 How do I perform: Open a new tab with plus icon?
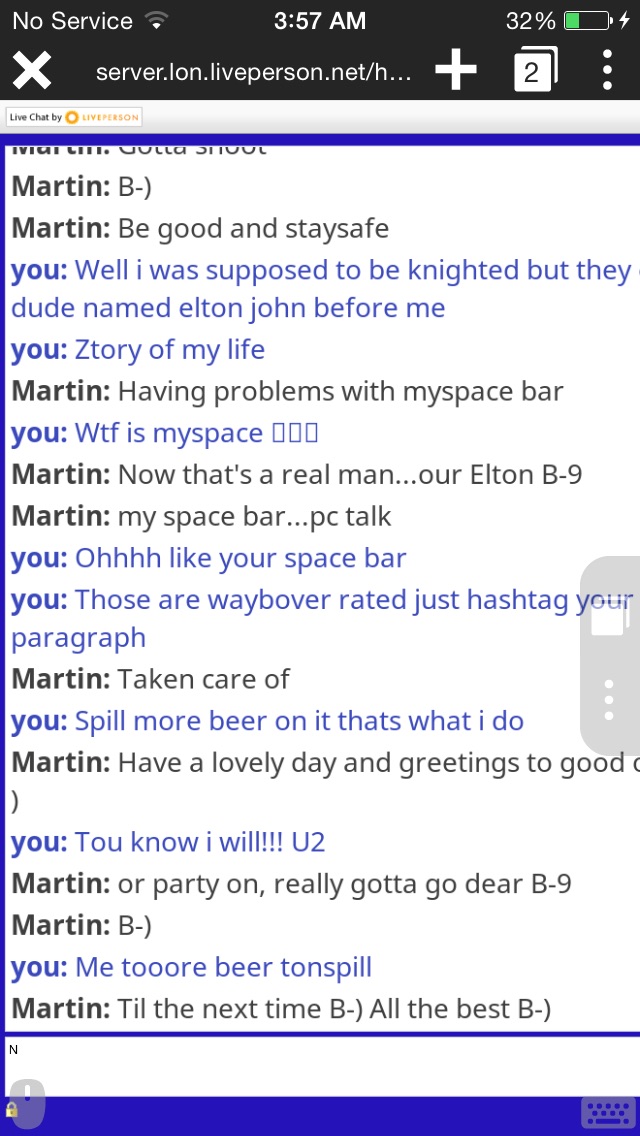pos(456,71)
